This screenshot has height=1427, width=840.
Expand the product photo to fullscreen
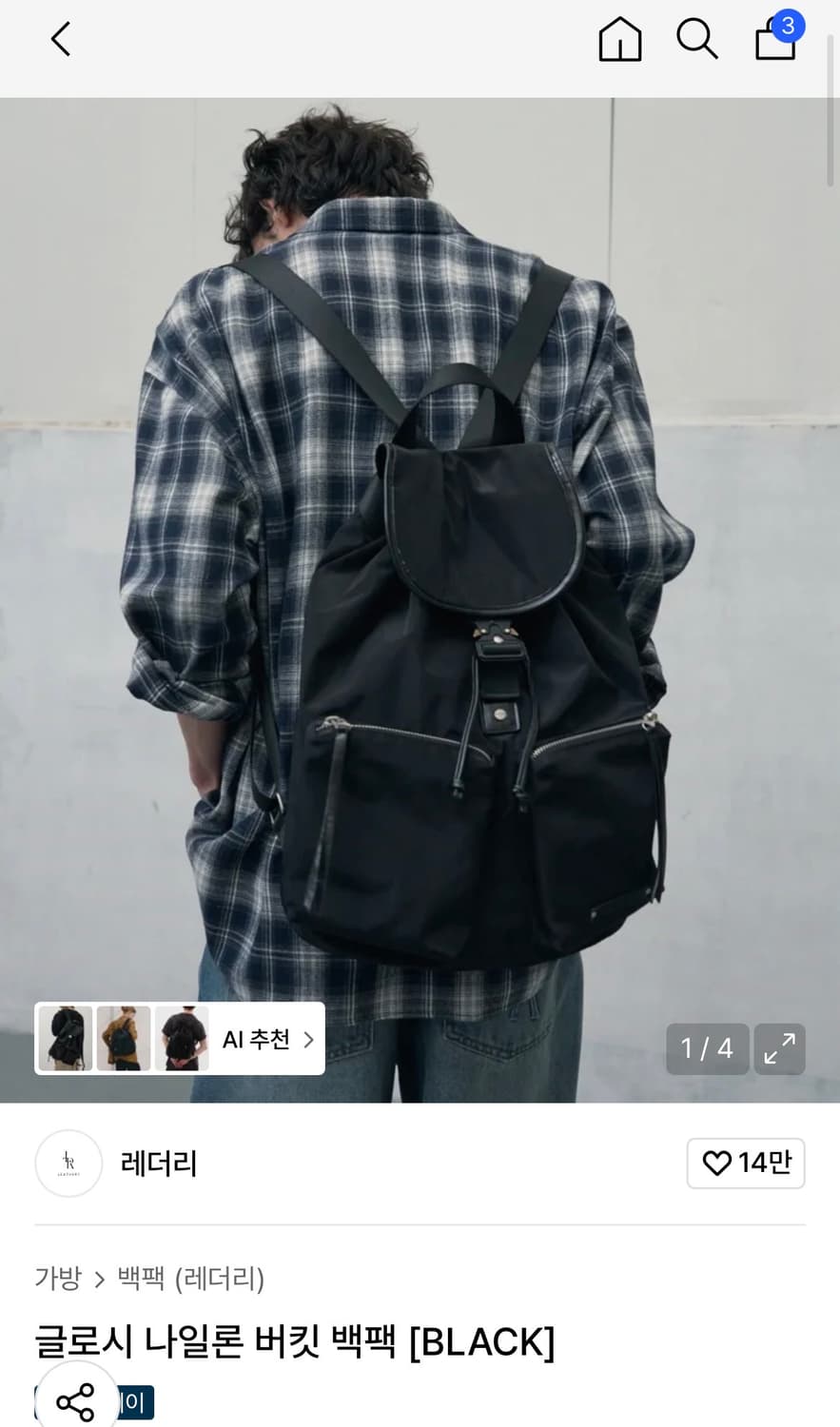tap(779, 1048)
